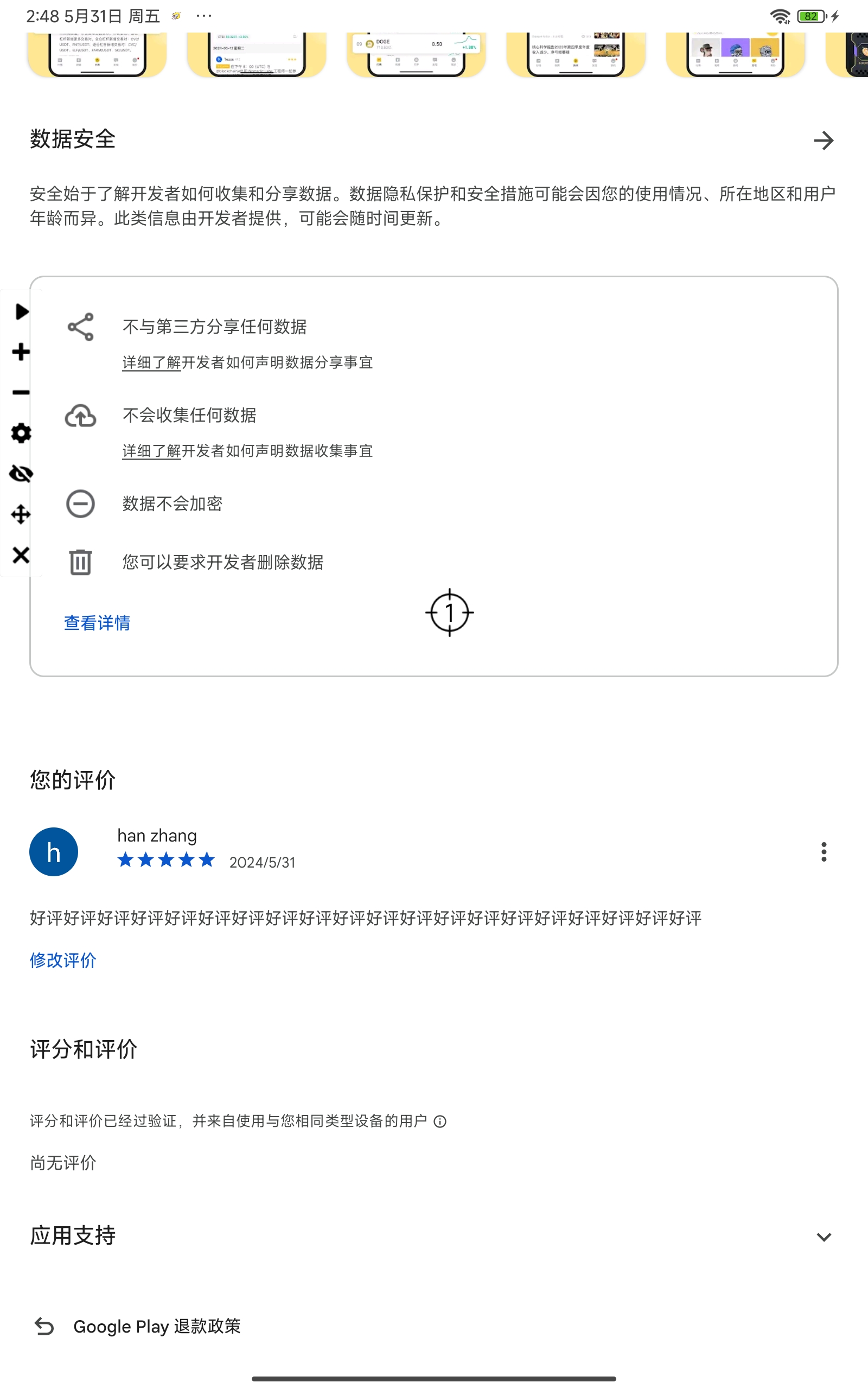
Task: Tap the plus icon in the floating toolbar
Action: 21,352
